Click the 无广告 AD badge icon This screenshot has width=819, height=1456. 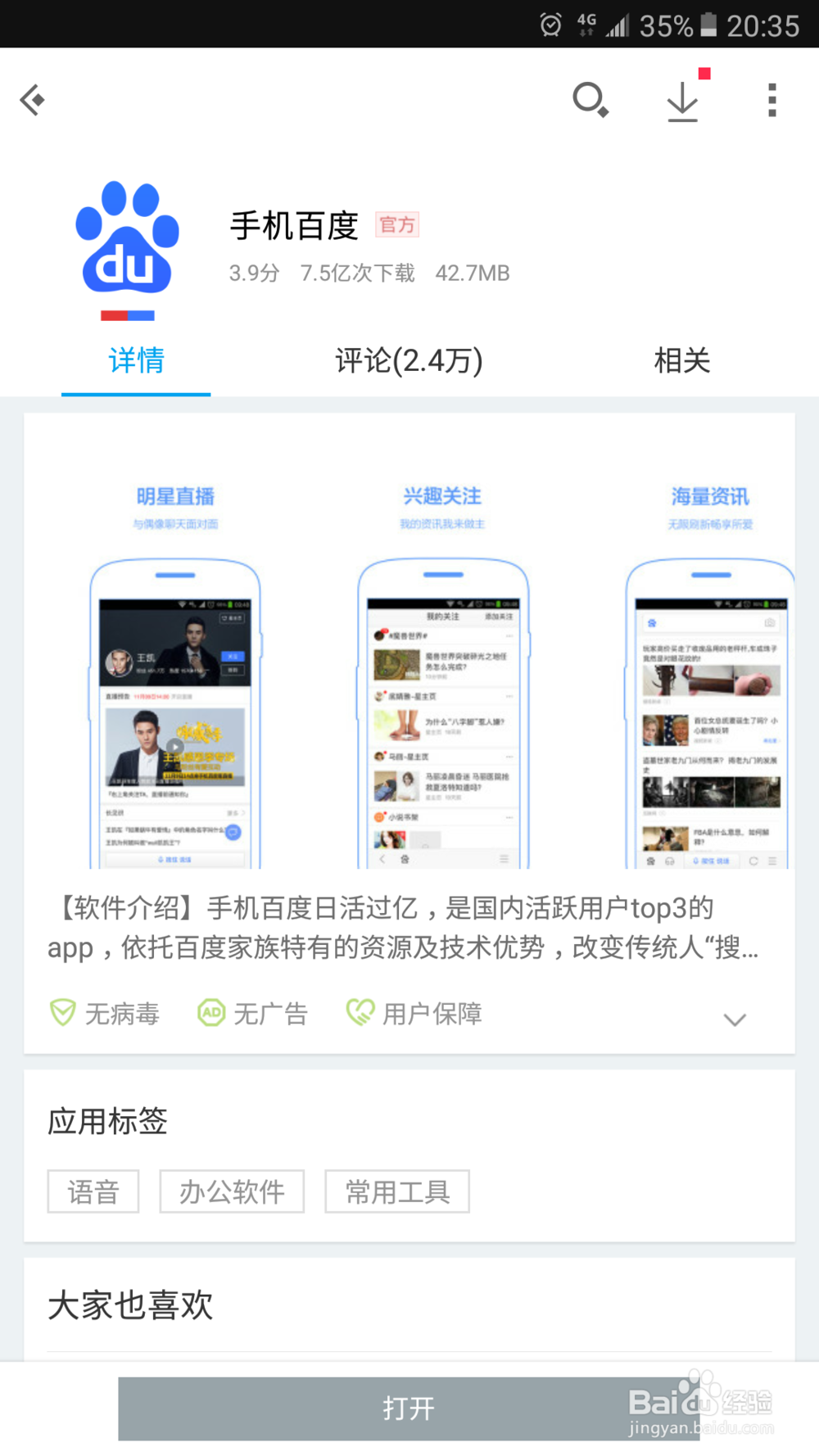pos(210,1012)
